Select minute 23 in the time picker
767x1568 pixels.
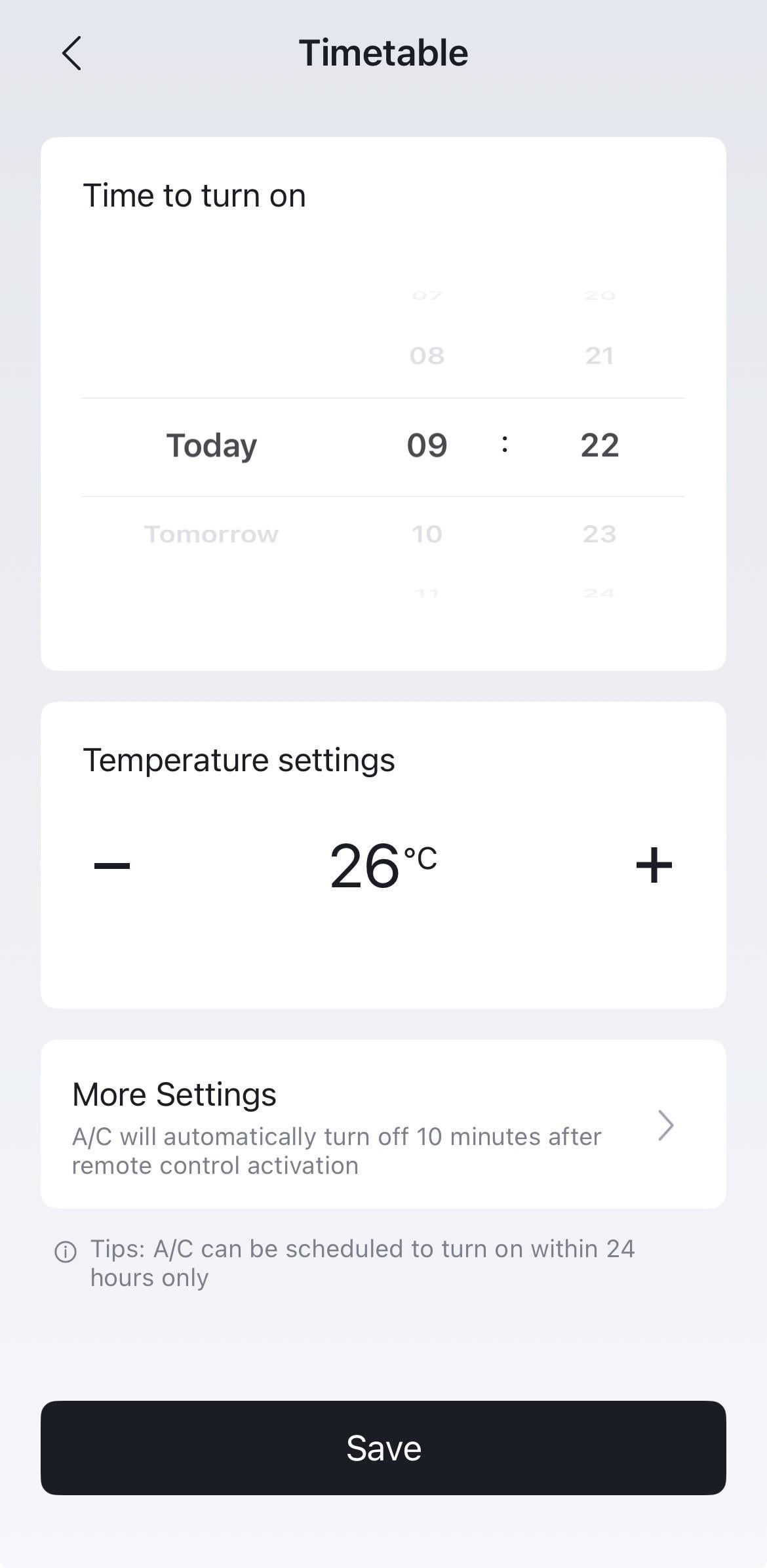(x=599, y=534)
